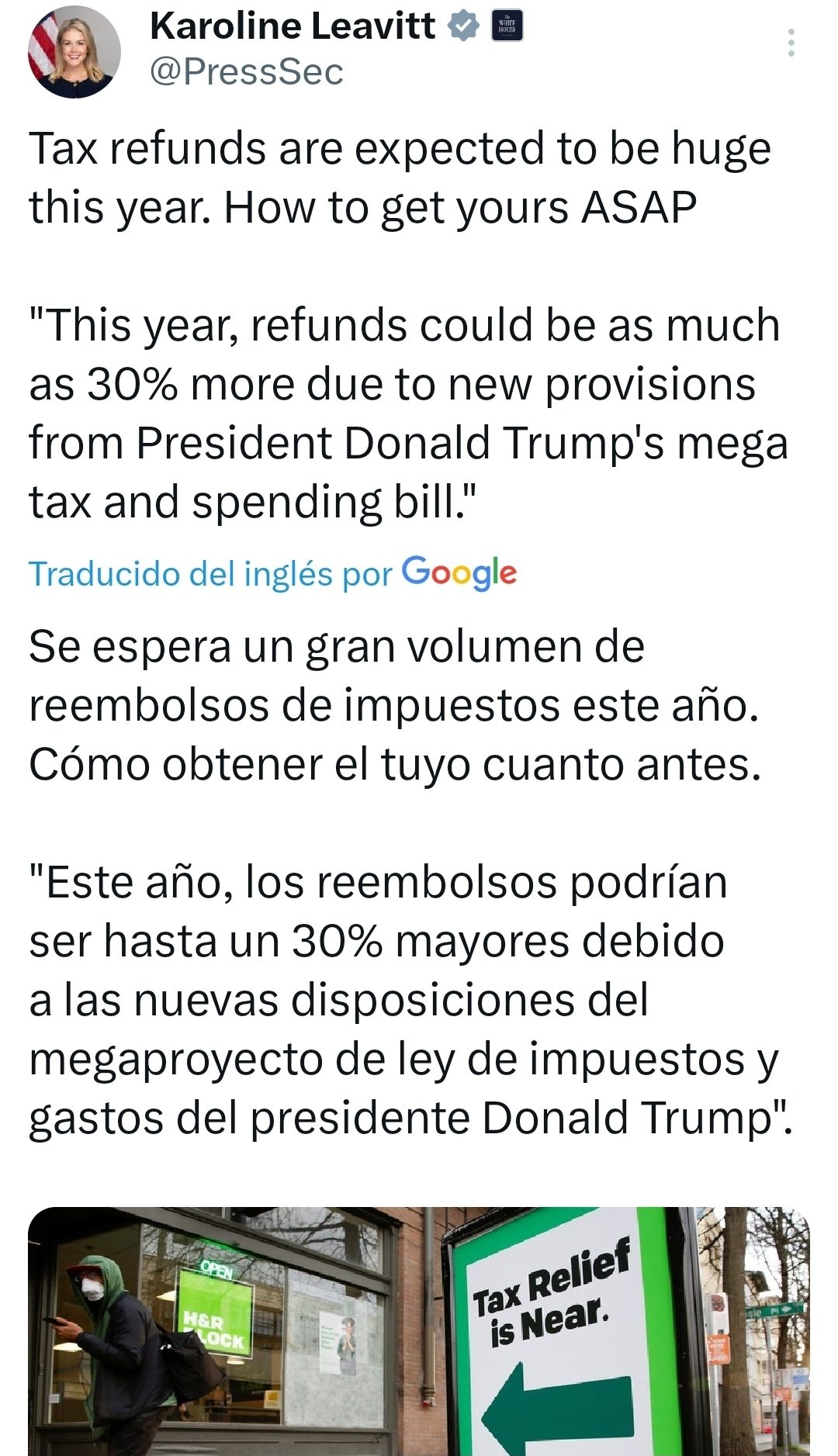Tap the White House affiliation badge
838x1456 pixels.
507,26
